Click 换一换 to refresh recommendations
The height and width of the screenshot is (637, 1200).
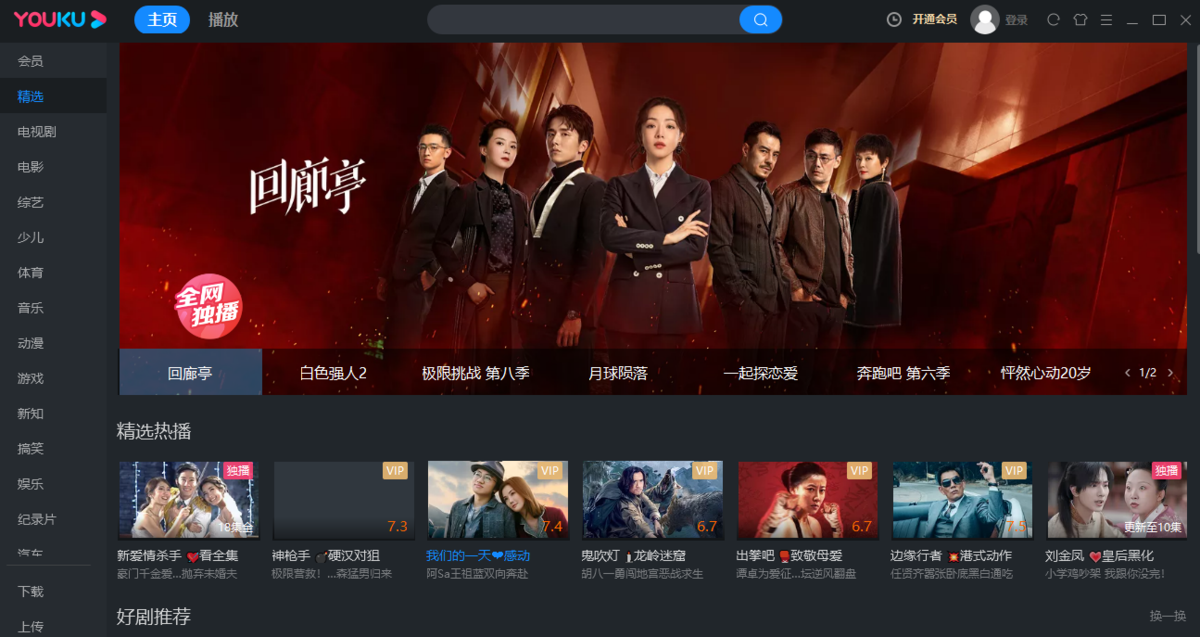pyautogui.click(x=1167, y=616)
